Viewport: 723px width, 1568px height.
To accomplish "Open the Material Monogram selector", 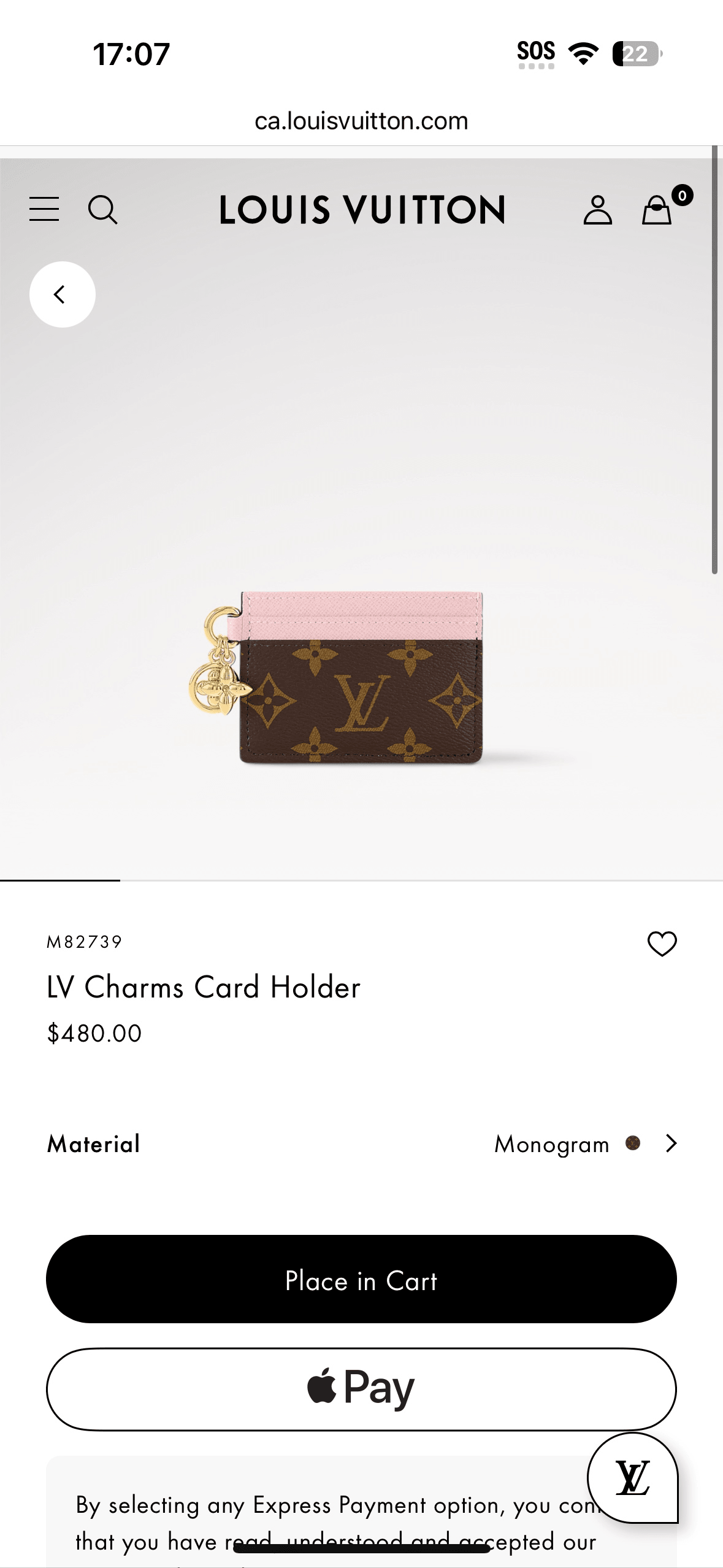I will pyautogui.click(x=586, y=1143).
